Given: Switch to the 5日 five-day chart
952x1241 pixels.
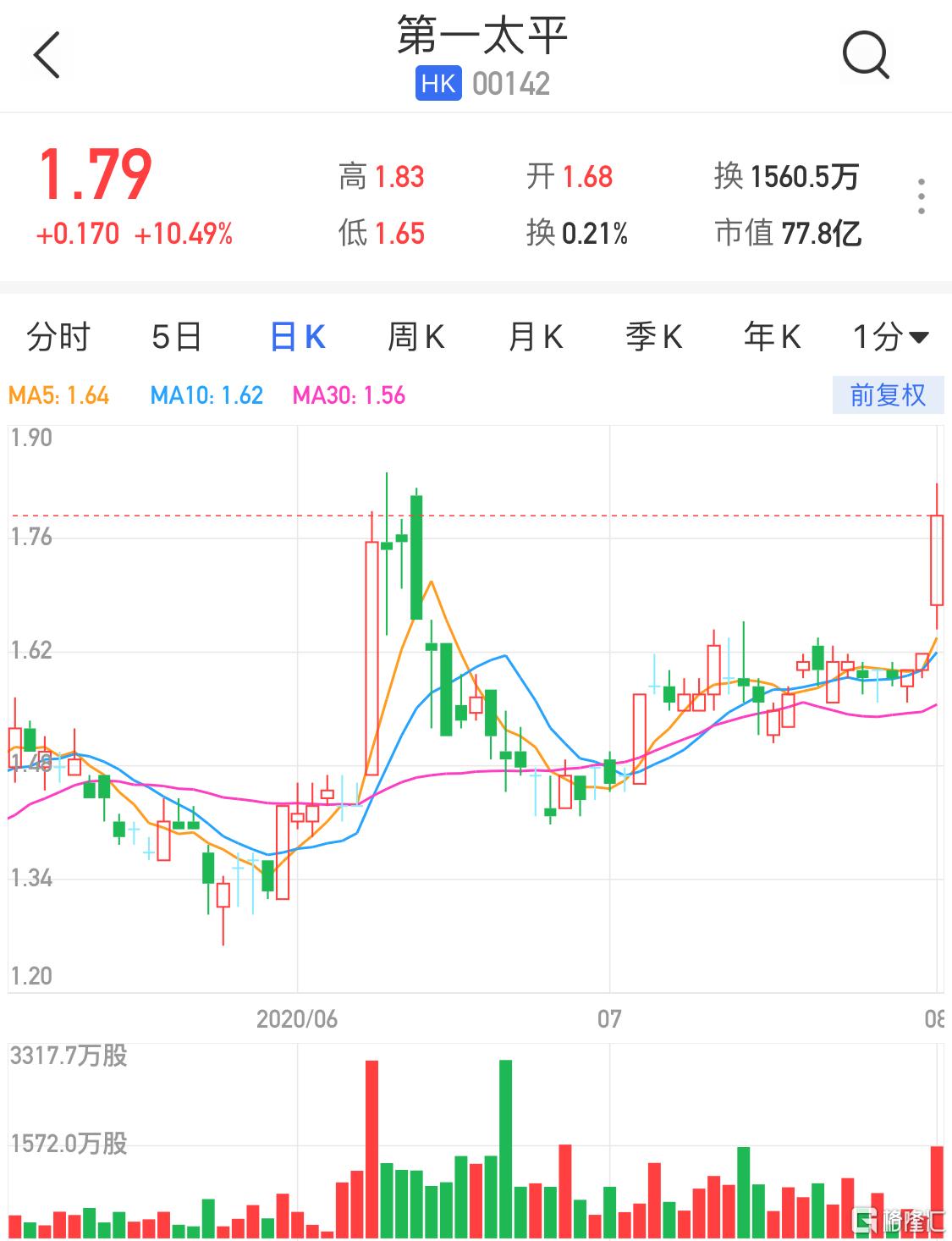Looking at the screenshot, I should (x=176, y=337).
